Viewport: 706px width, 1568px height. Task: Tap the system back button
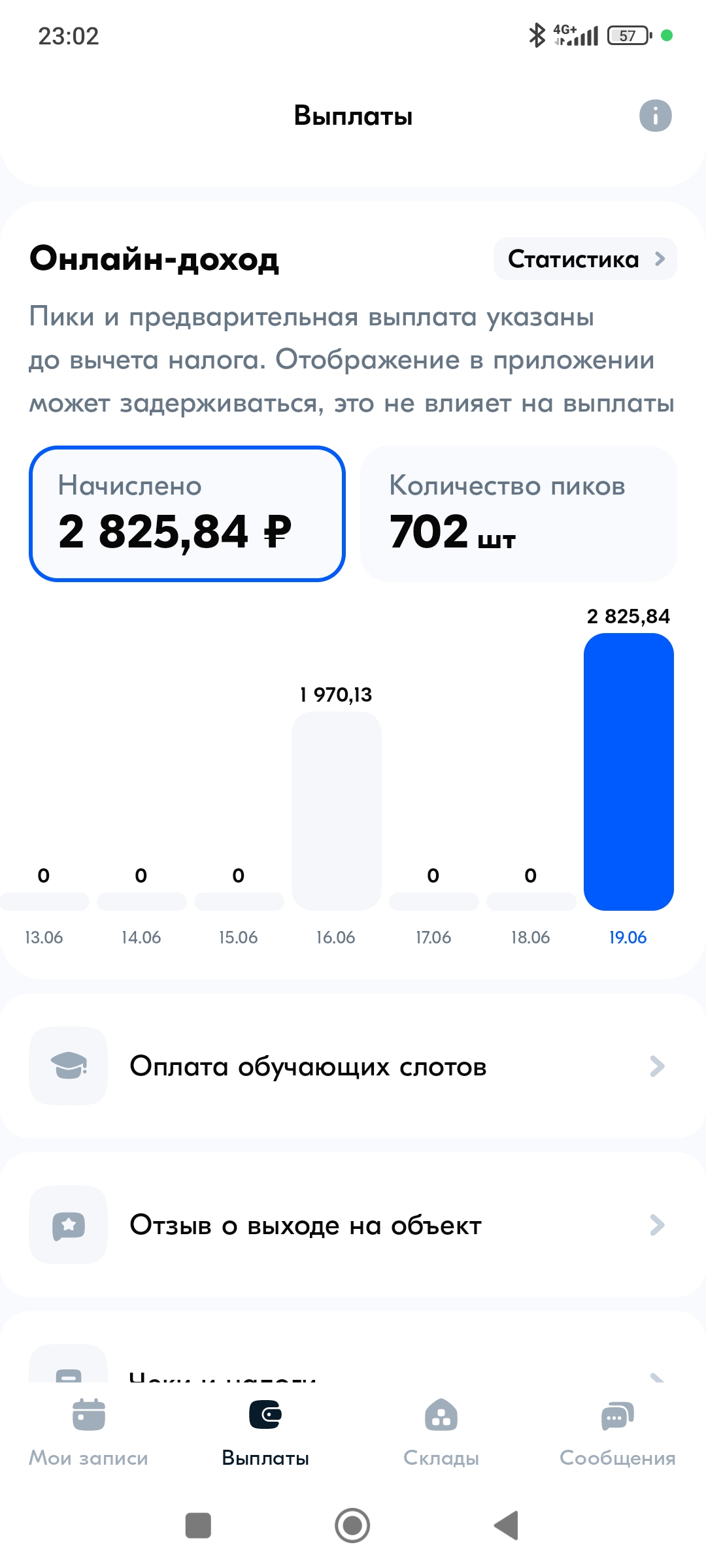(507, 1526)
